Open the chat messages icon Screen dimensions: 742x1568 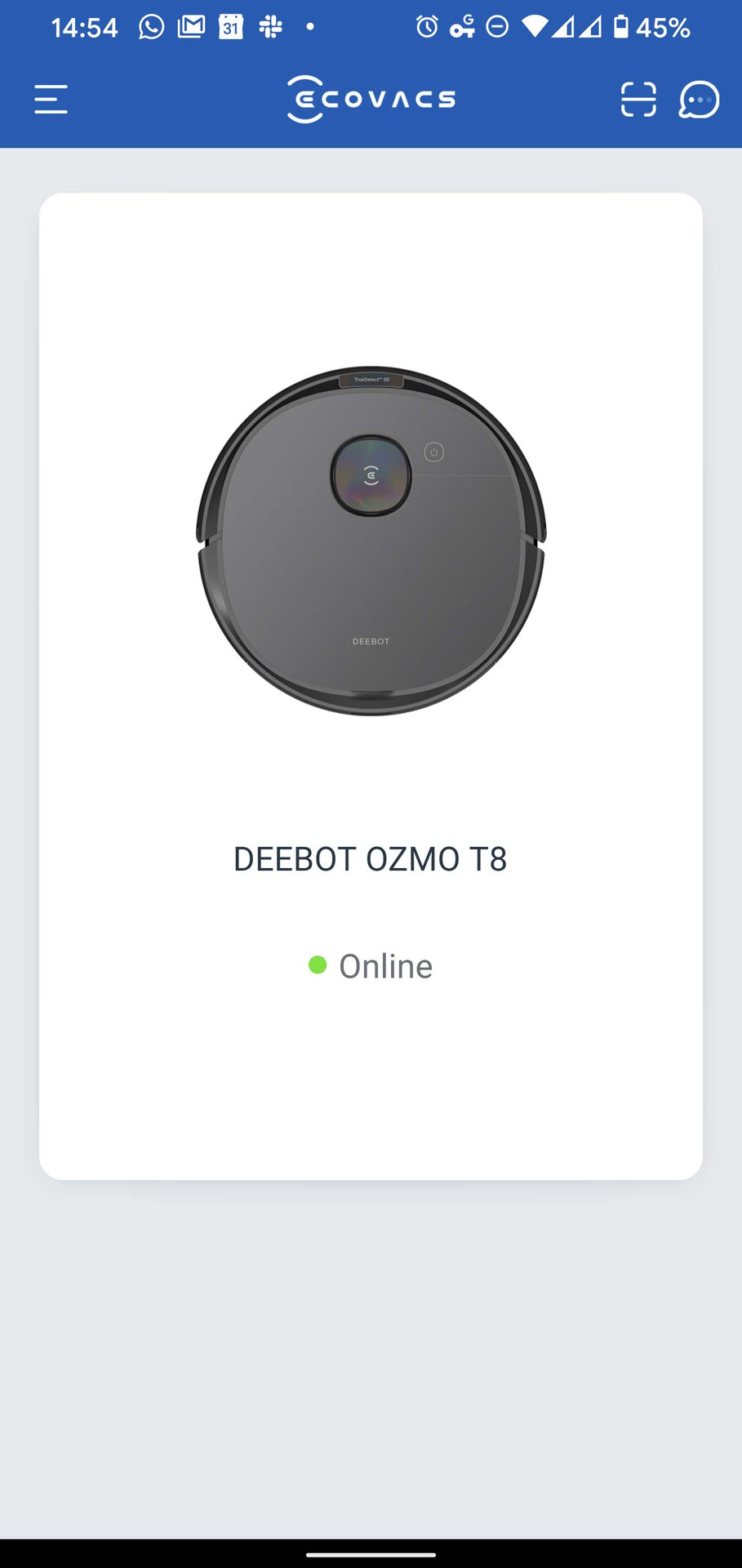(x=699, y=100)
